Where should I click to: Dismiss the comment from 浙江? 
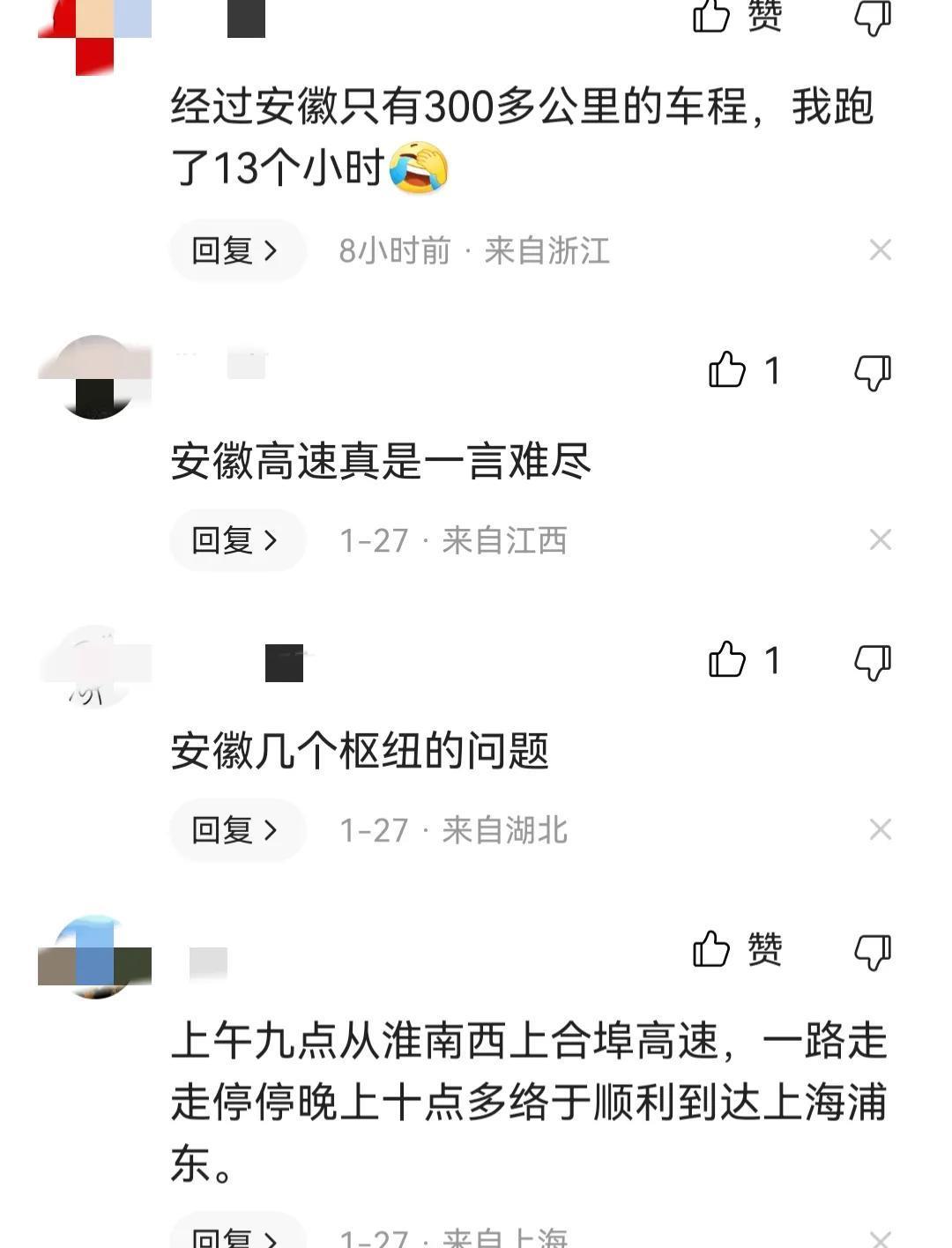[880, 250]
